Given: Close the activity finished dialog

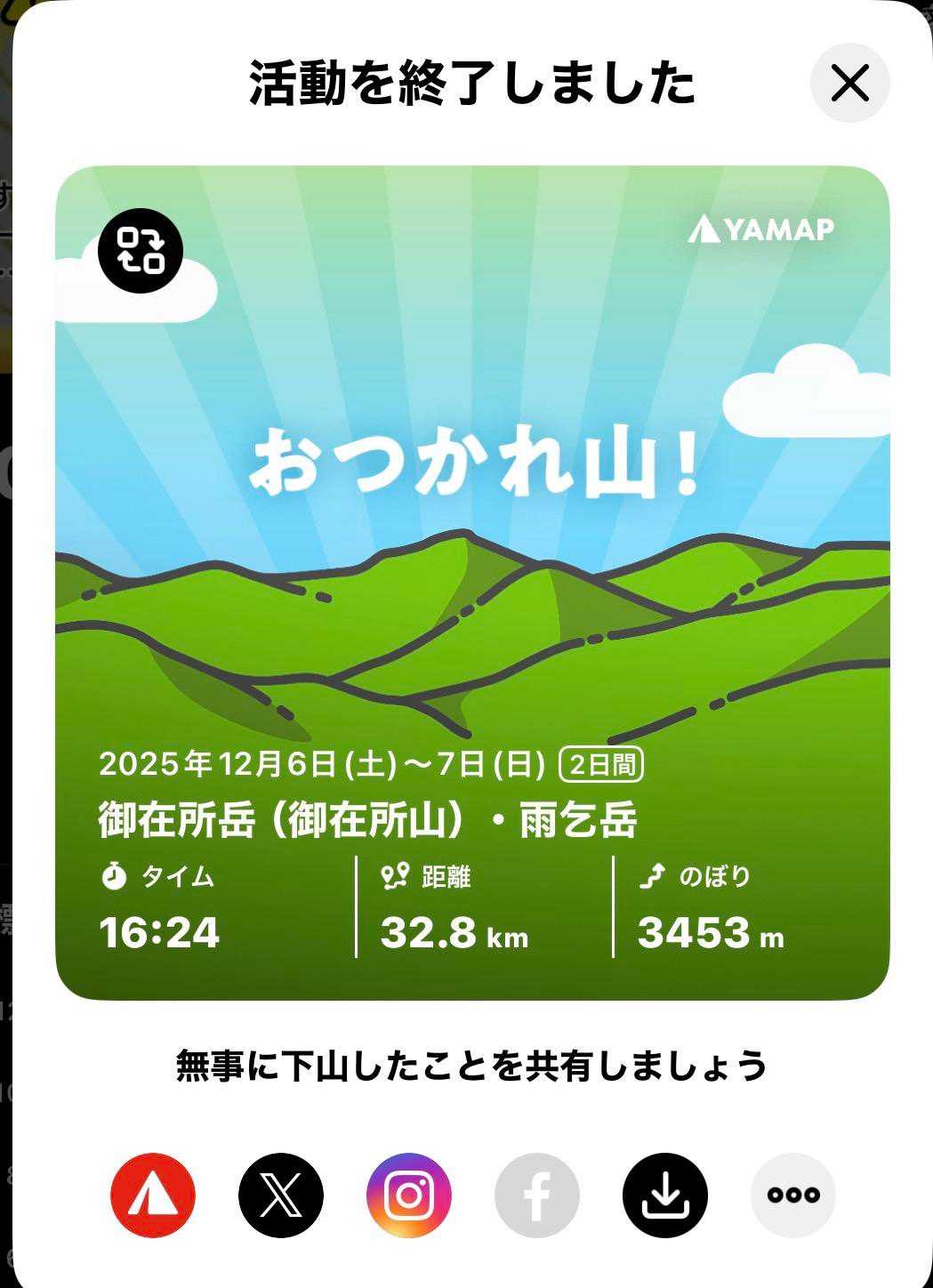Looking at the screenshot, I should pos(849,84).
